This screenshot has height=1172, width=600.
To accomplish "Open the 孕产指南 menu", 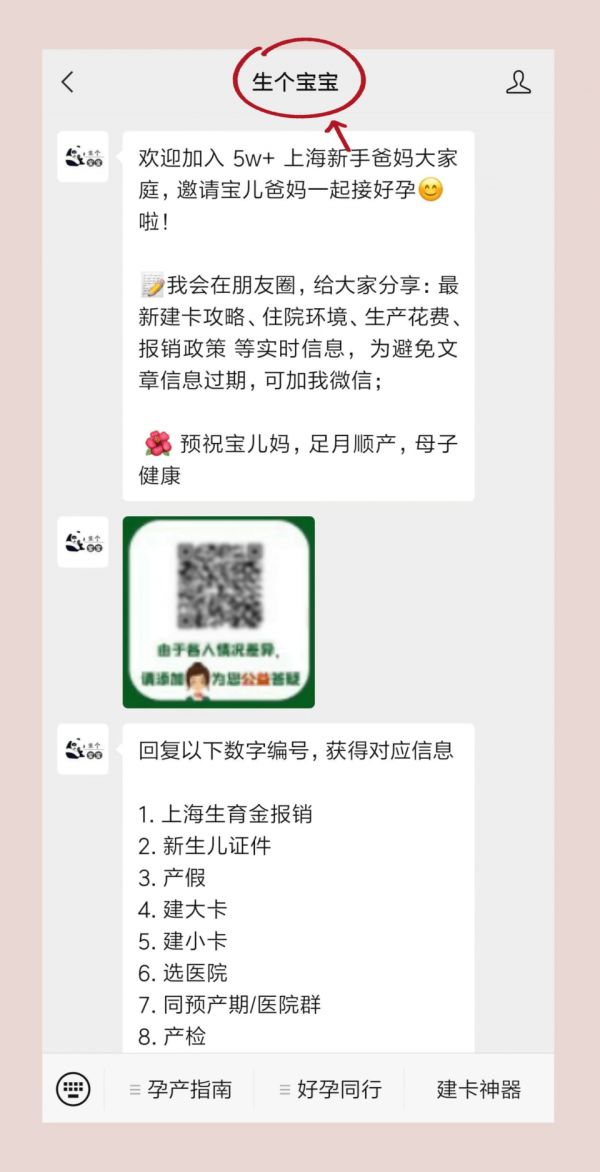I will [x=181, y=1089].
